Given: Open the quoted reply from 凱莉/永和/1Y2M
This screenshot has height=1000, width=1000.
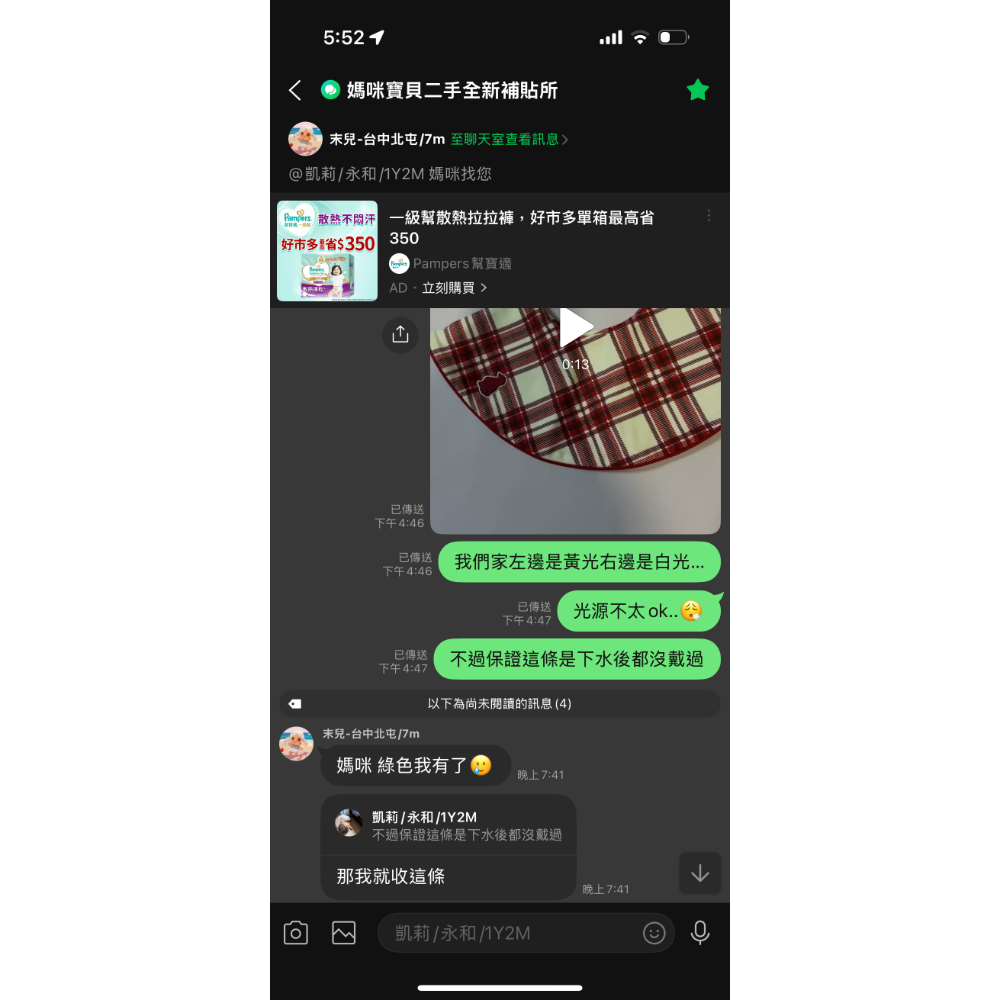Looking at the screenshot, I should [x=448, y=825].
